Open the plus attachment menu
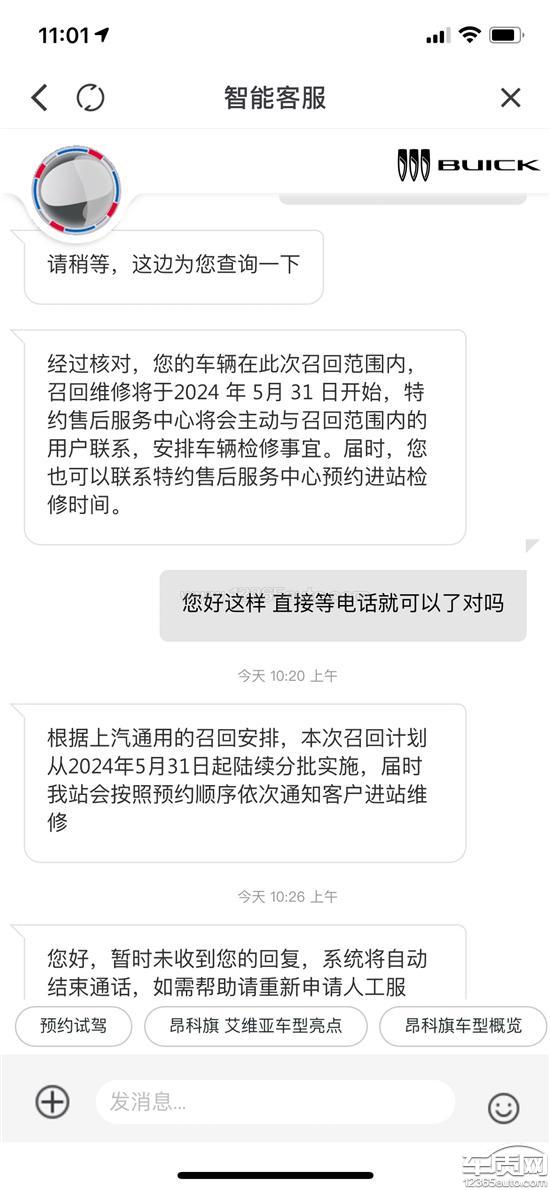Screen dimensions: 550x1190 (x=52, y=1101)
